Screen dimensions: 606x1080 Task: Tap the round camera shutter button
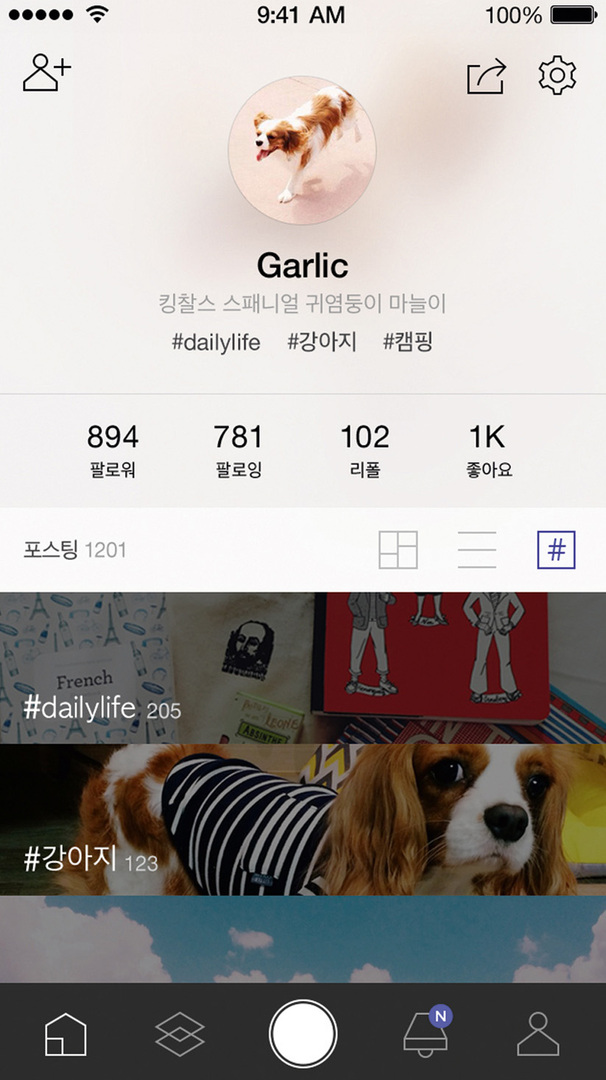303,1033
